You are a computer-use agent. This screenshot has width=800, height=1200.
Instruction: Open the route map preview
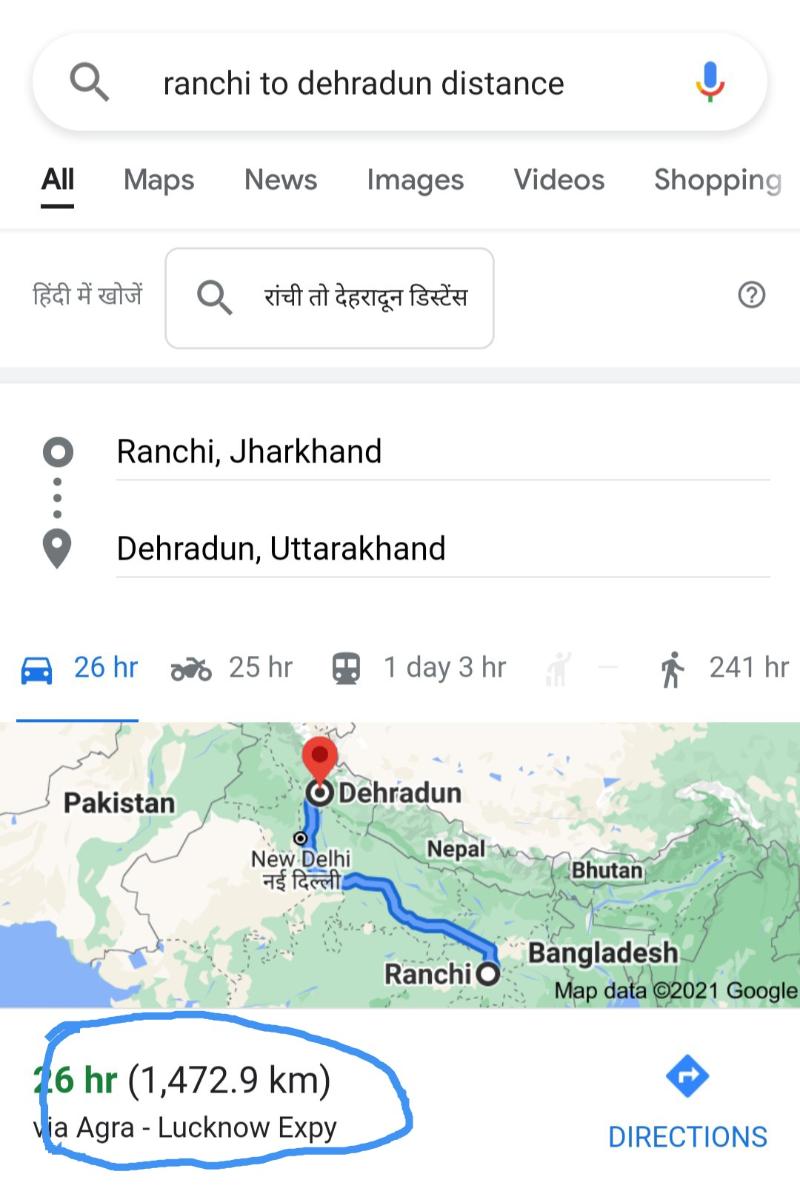point(400,865)
